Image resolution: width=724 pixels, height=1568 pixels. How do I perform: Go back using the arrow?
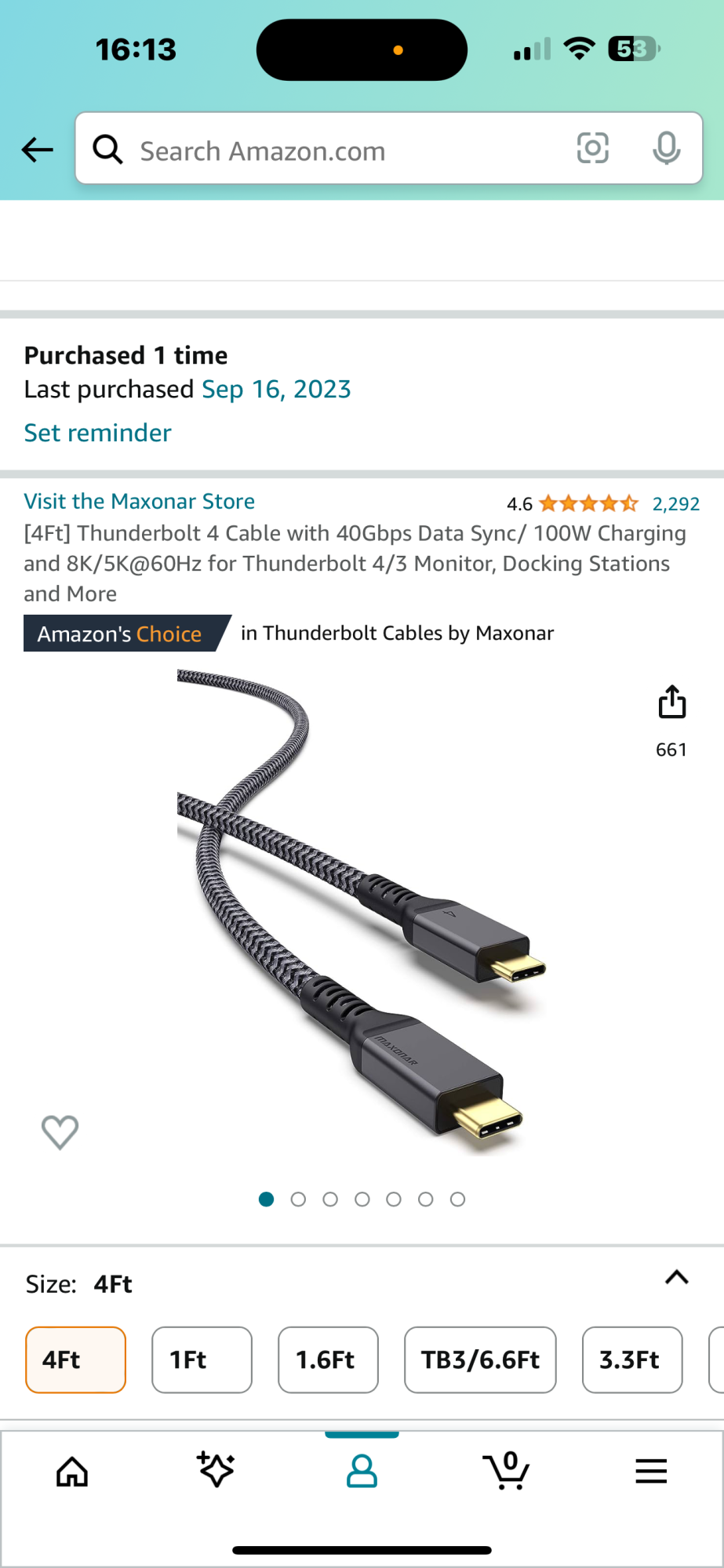click(x=37, y=149)
